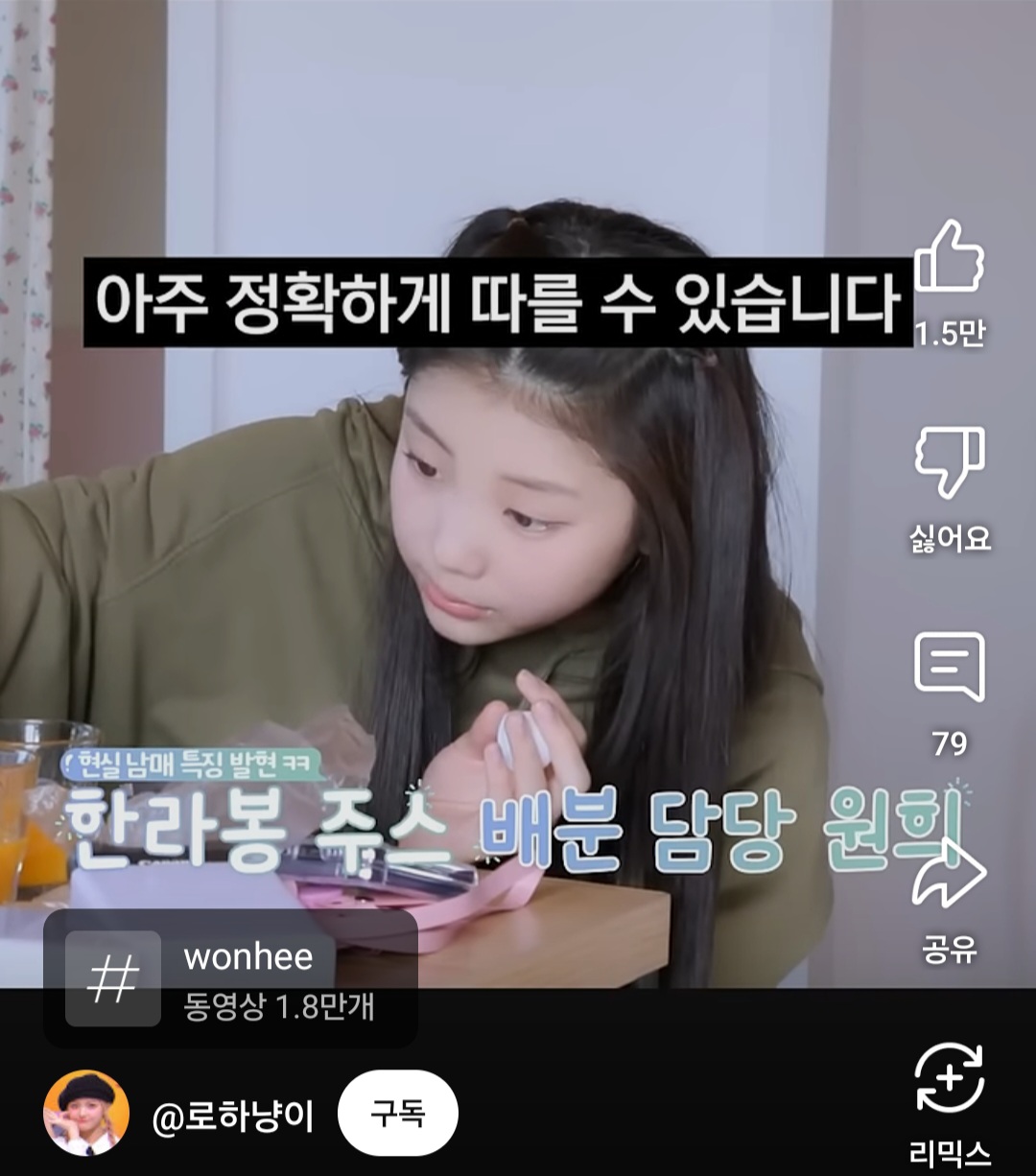This screenshot has width=1036, height=1176.
Task: Share this video via 공유
Action: pyautogui.click(x=949, y=875)
